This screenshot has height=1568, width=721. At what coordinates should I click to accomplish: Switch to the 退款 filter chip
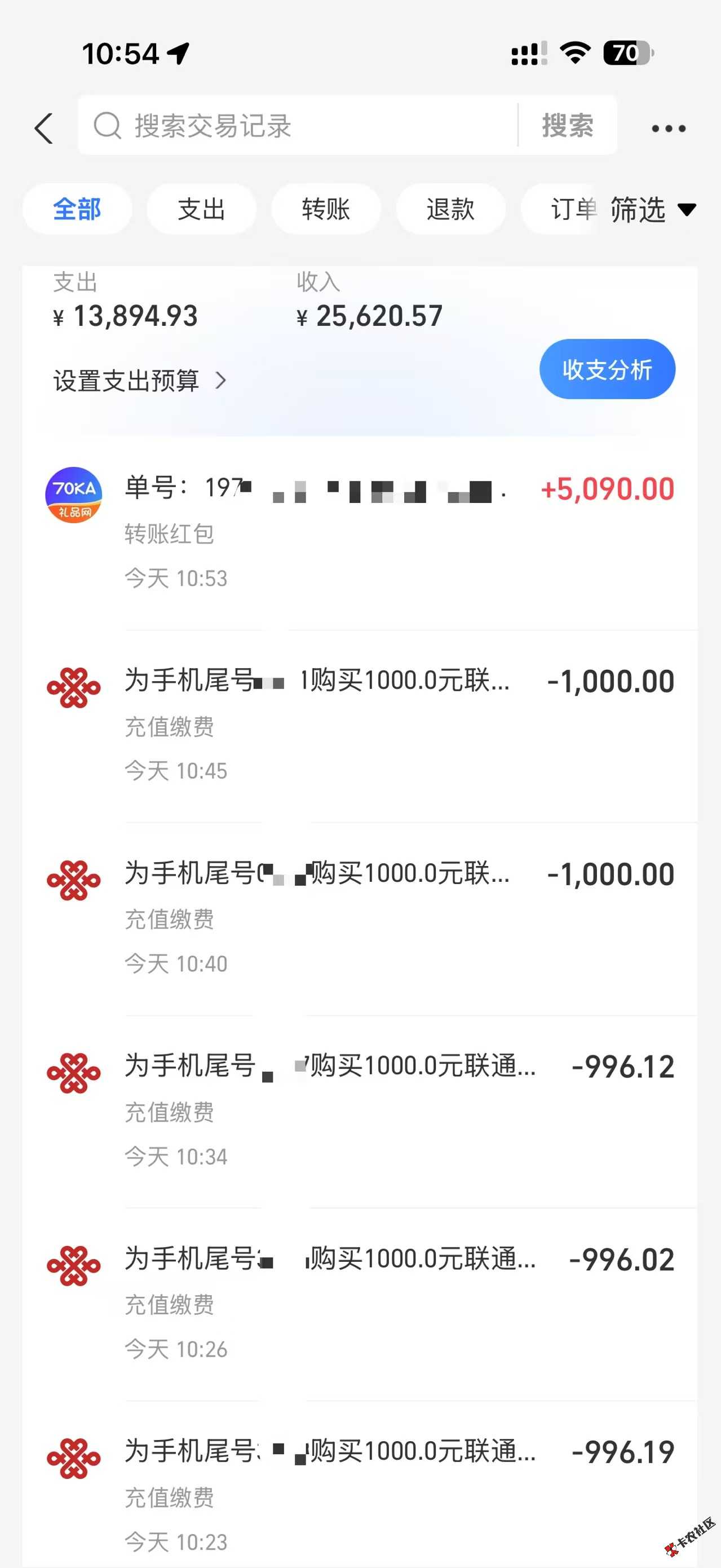click(x=450, y=209)
